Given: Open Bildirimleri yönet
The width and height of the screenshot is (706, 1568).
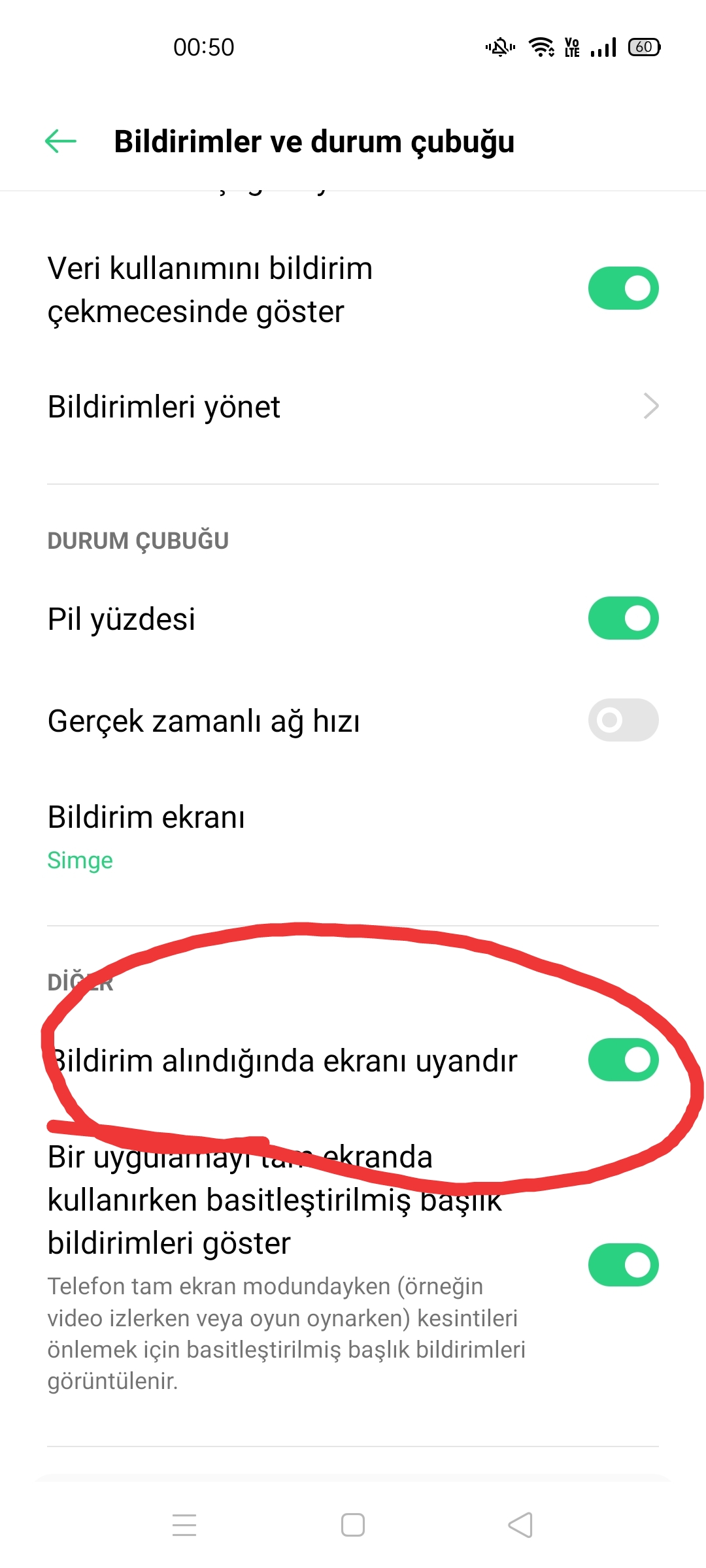Looking at the screenshot, I should (353, 406).
